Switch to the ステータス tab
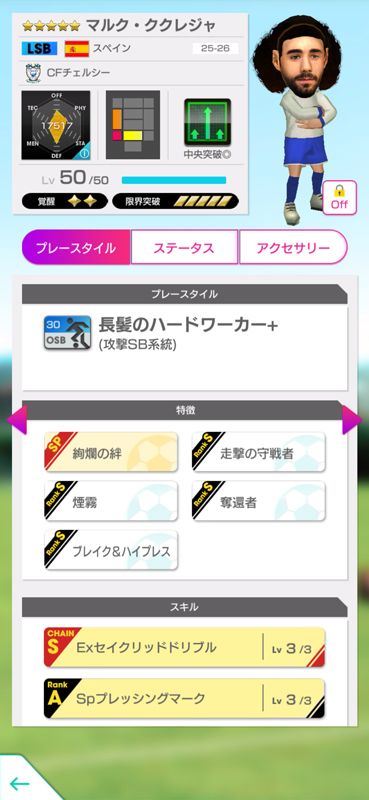The width and height of the screenshot is (369, 800). [x=184, y=247]
